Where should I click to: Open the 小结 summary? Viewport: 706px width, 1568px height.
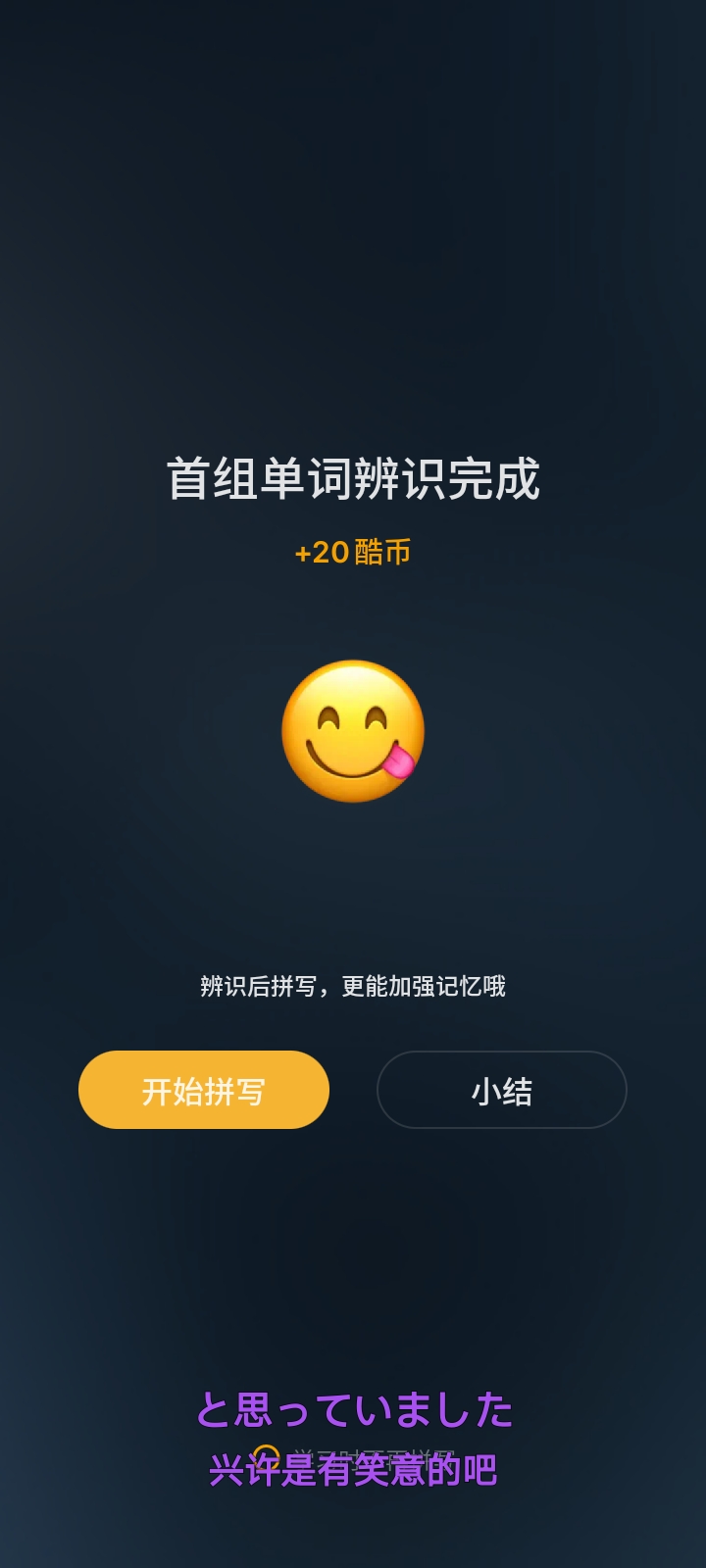(501, 1090)
